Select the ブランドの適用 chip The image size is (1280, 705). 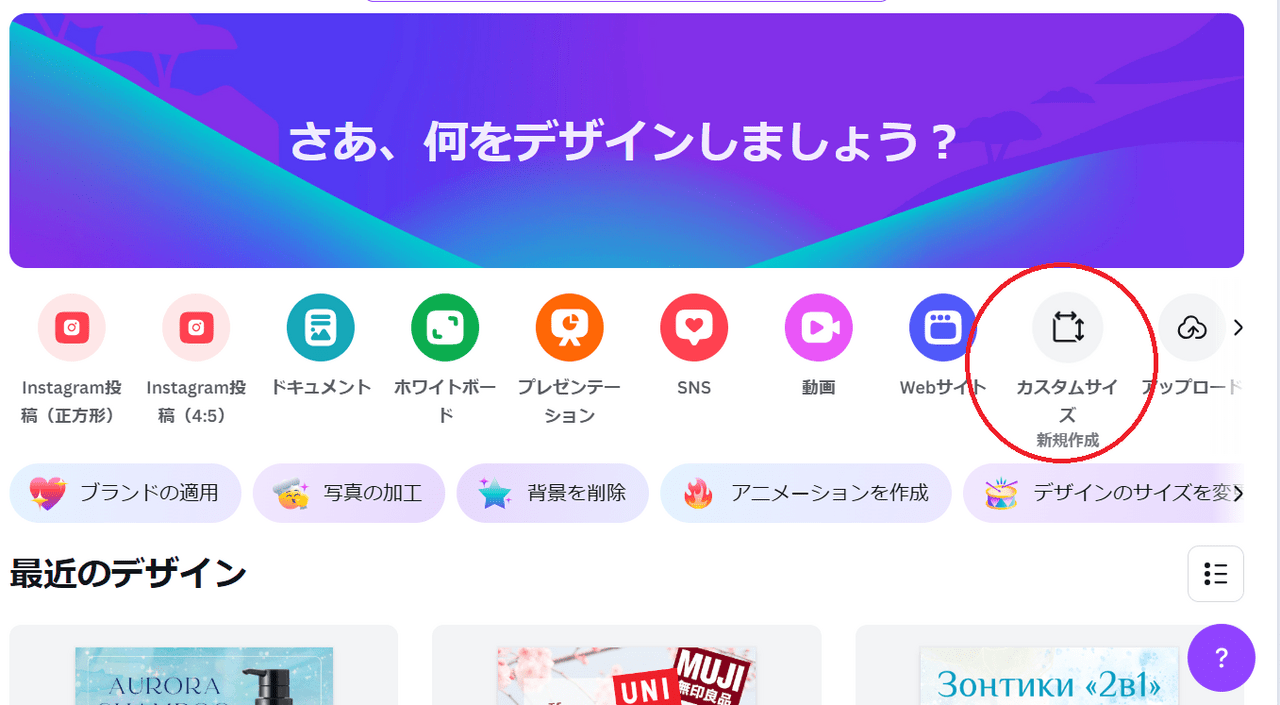[x=126, y=493]
